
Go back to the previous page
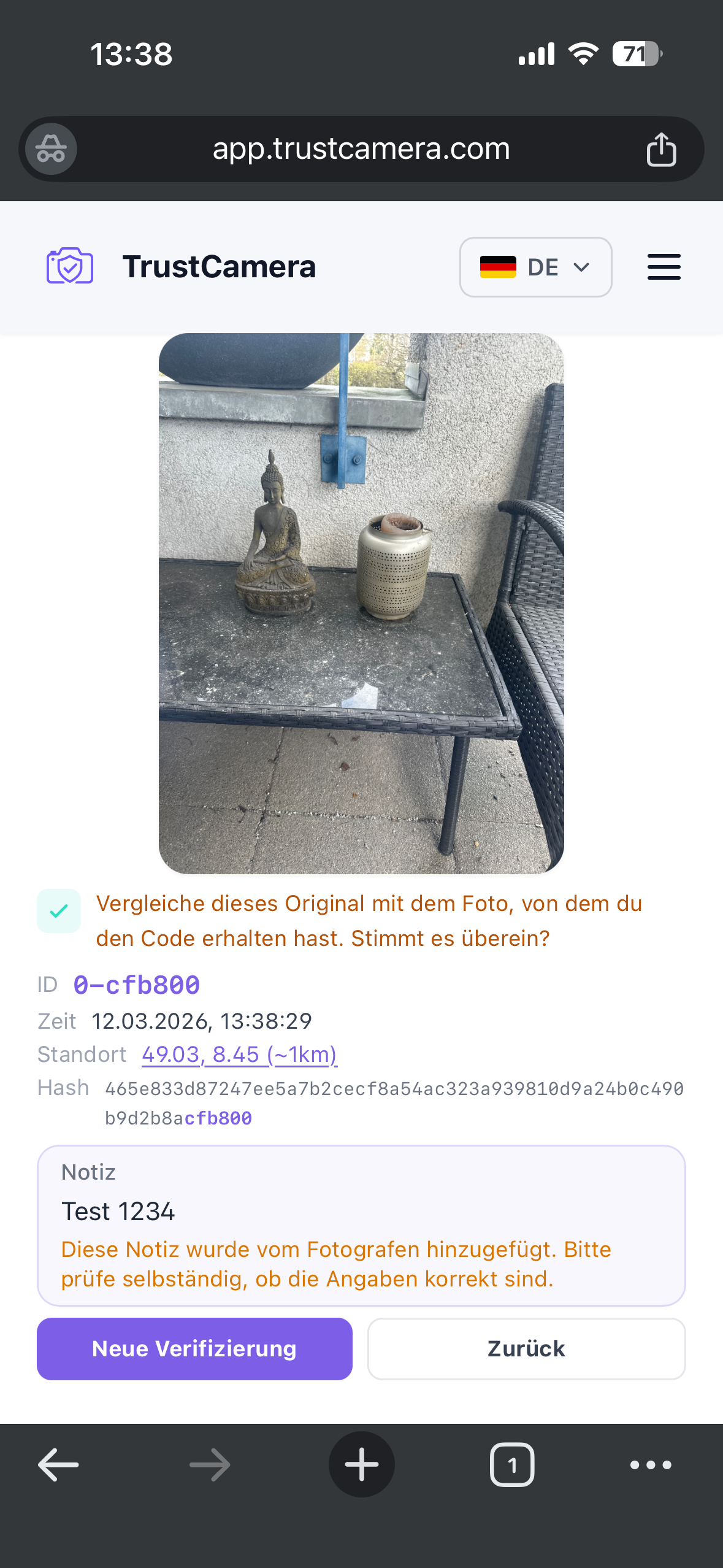tap(58, 1464)
